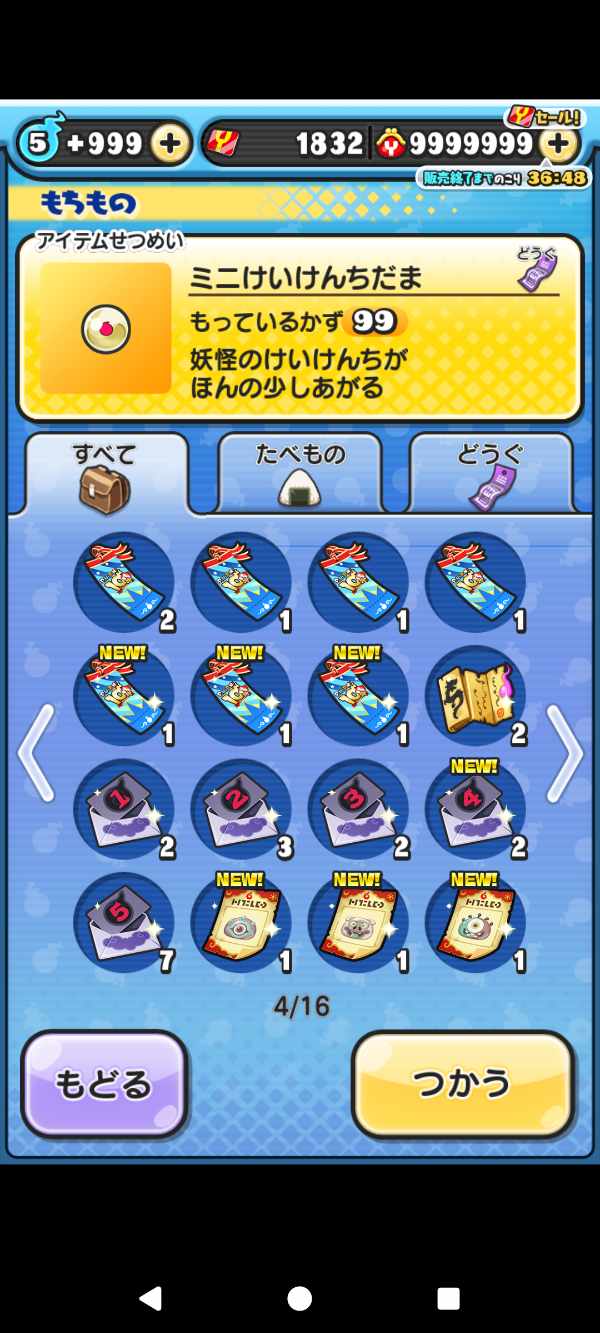Switch to the たべもの tab

click(x=300, y=474)
